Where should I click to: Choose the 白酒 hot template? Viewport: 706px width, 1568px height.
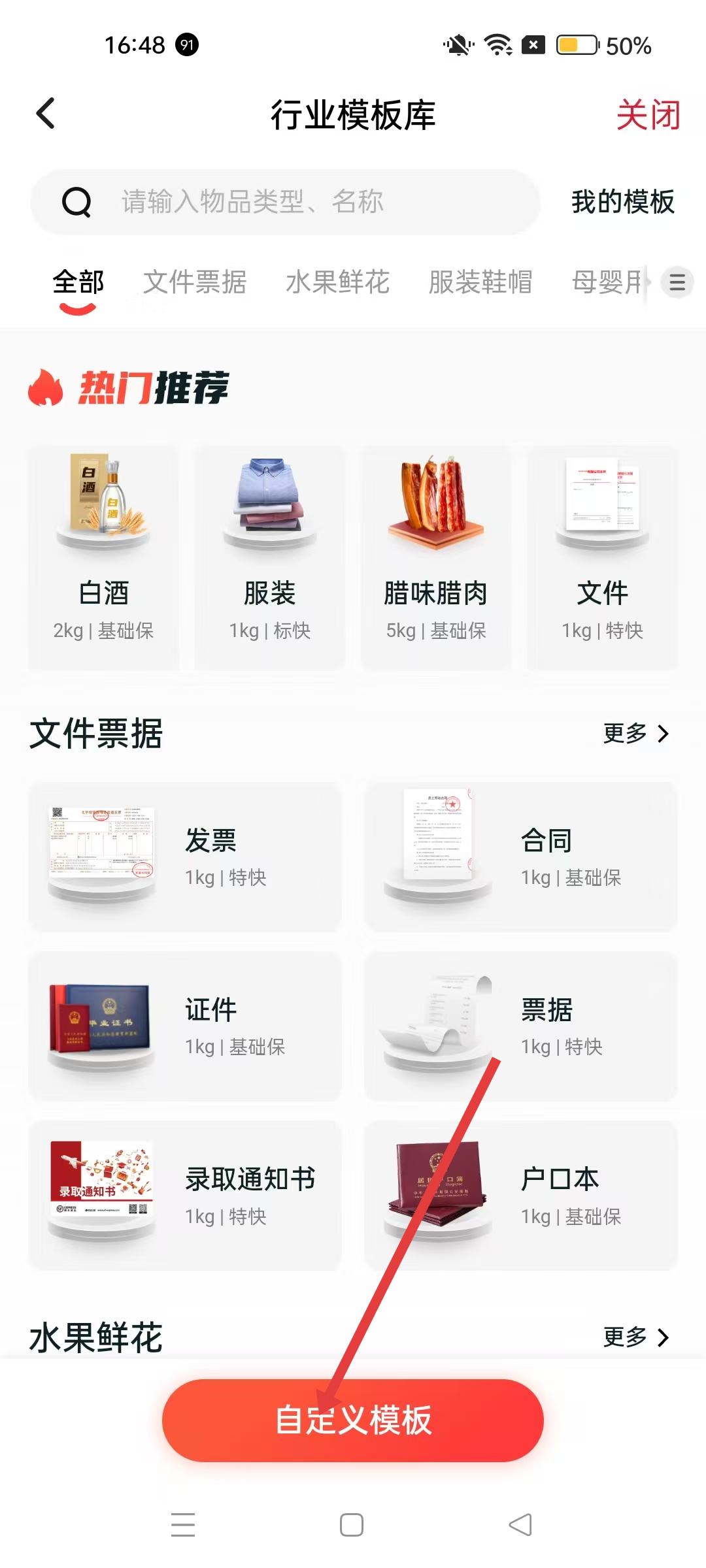point(103,559)
